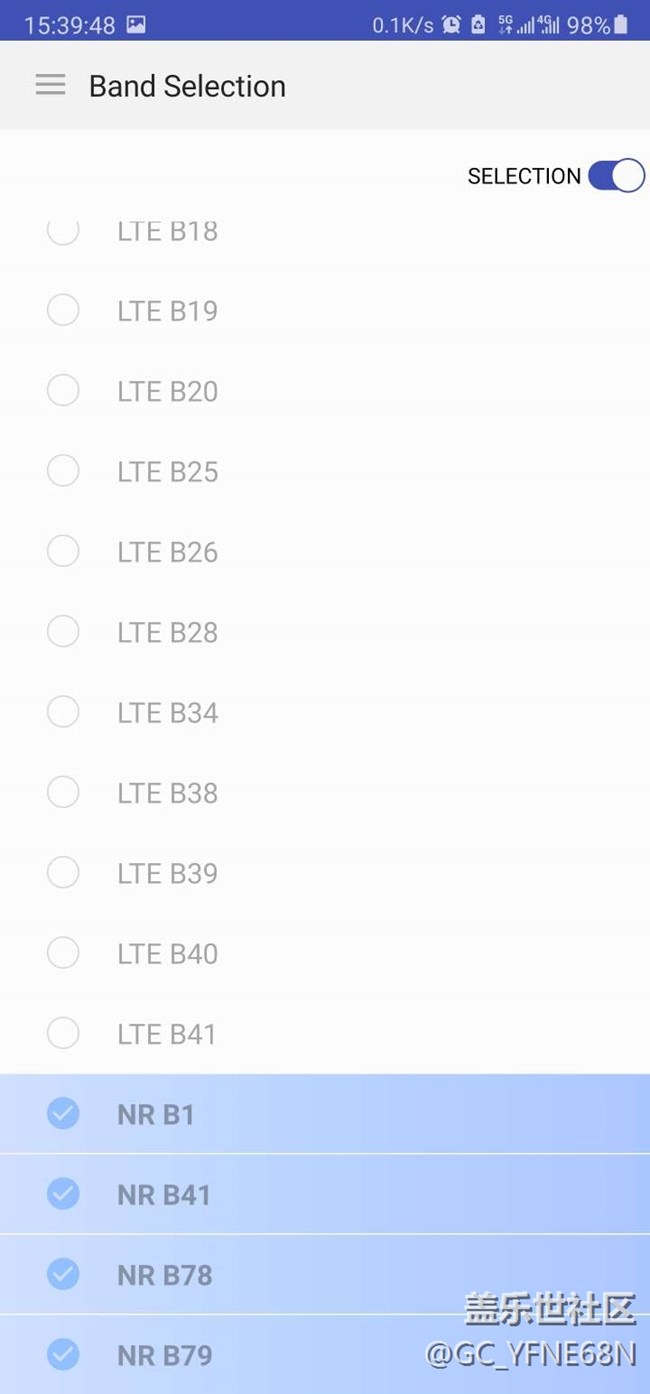This screenshot has height=1394, width=650.
Task: Check LTE B38 band
Action: (325, 793)
